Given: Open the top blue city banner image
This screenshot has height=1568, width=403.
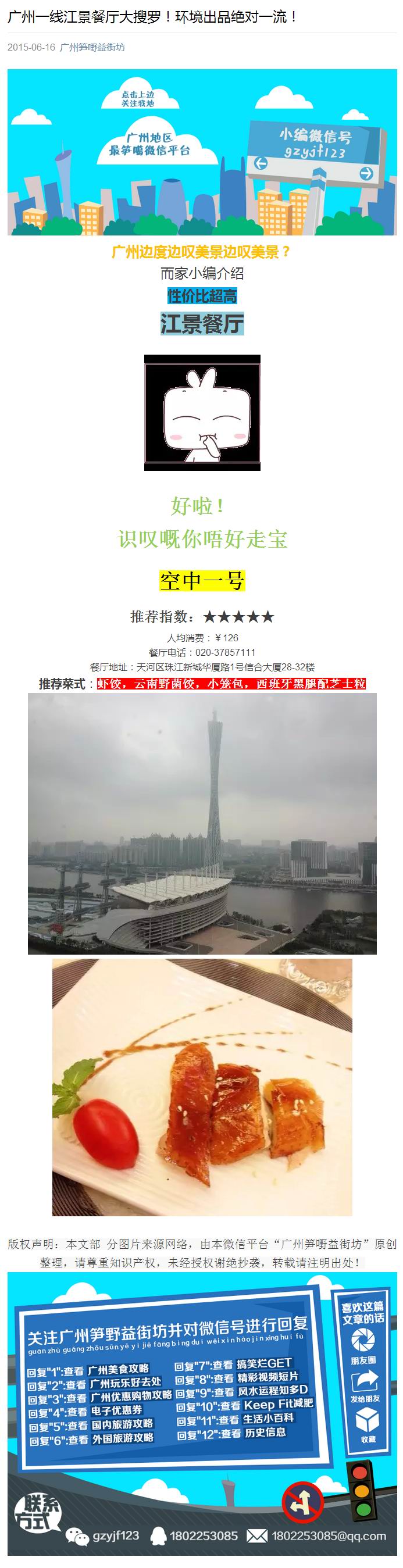Looking at the screenshot, I should [201, 152].
